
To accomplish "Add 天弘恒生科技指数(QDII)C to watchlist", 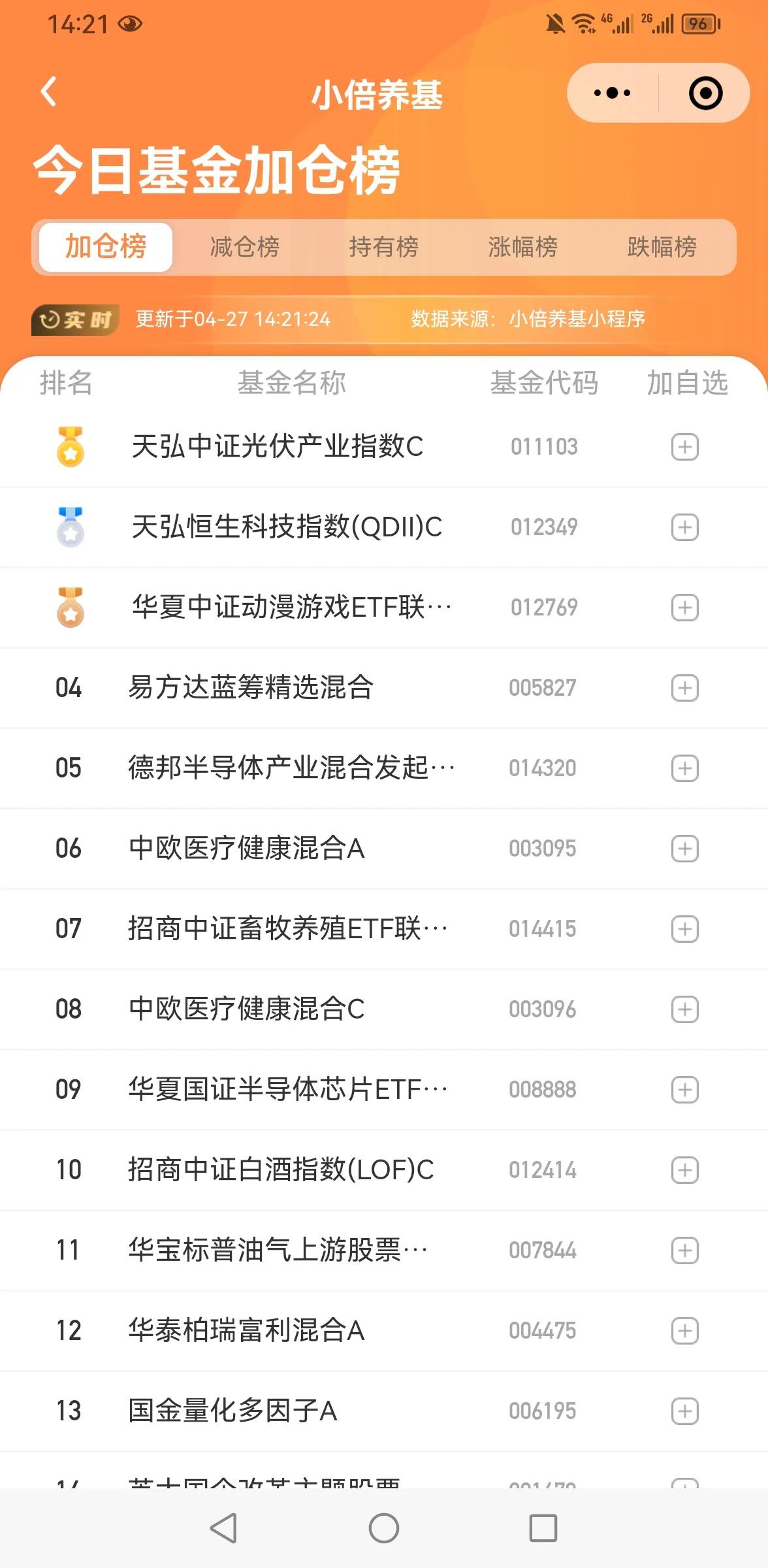I will pyautogui.click(x=685, y=527).
